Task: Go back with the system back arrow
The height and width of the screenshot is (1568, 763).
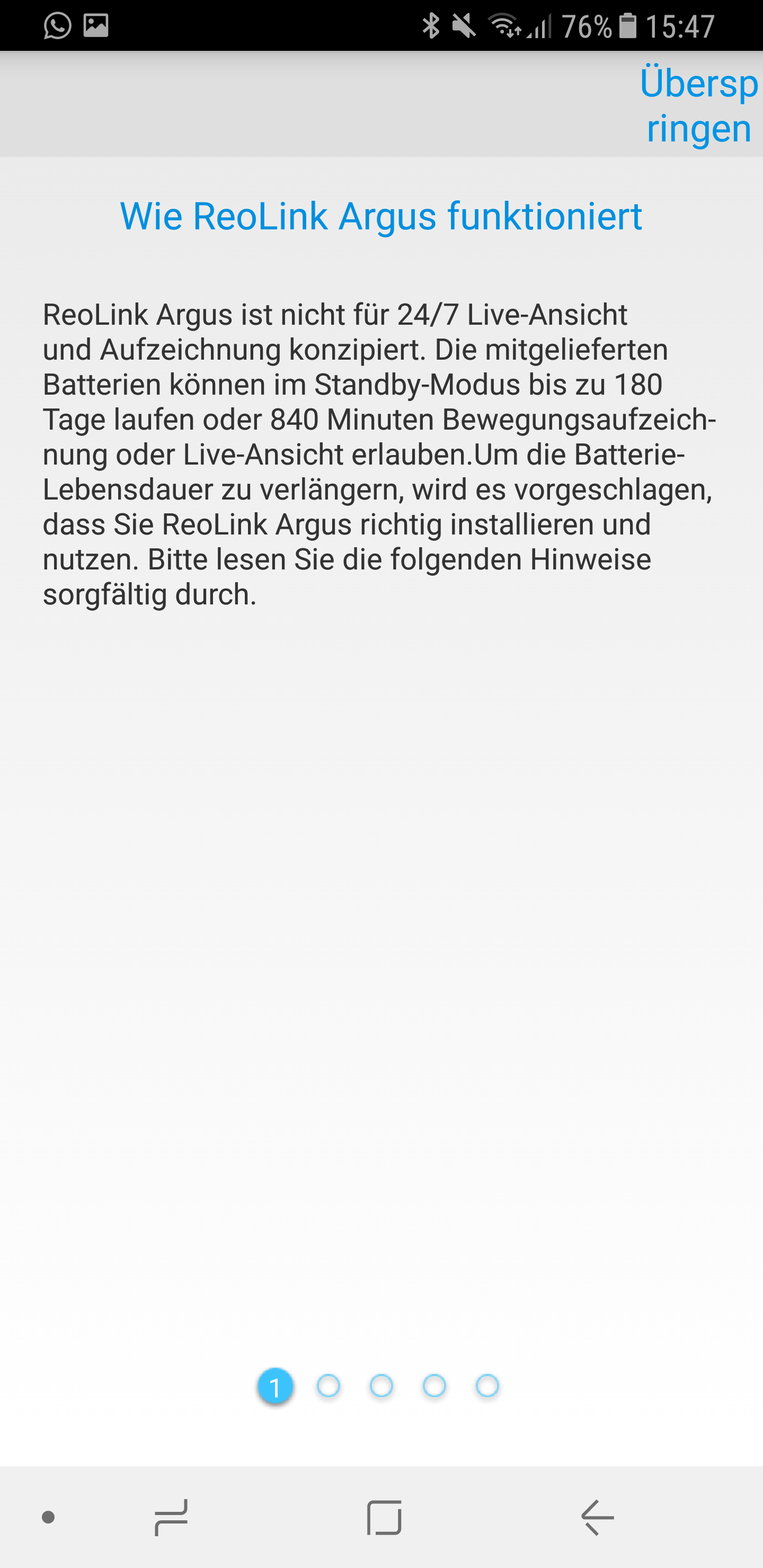Action: point(597,1518)
